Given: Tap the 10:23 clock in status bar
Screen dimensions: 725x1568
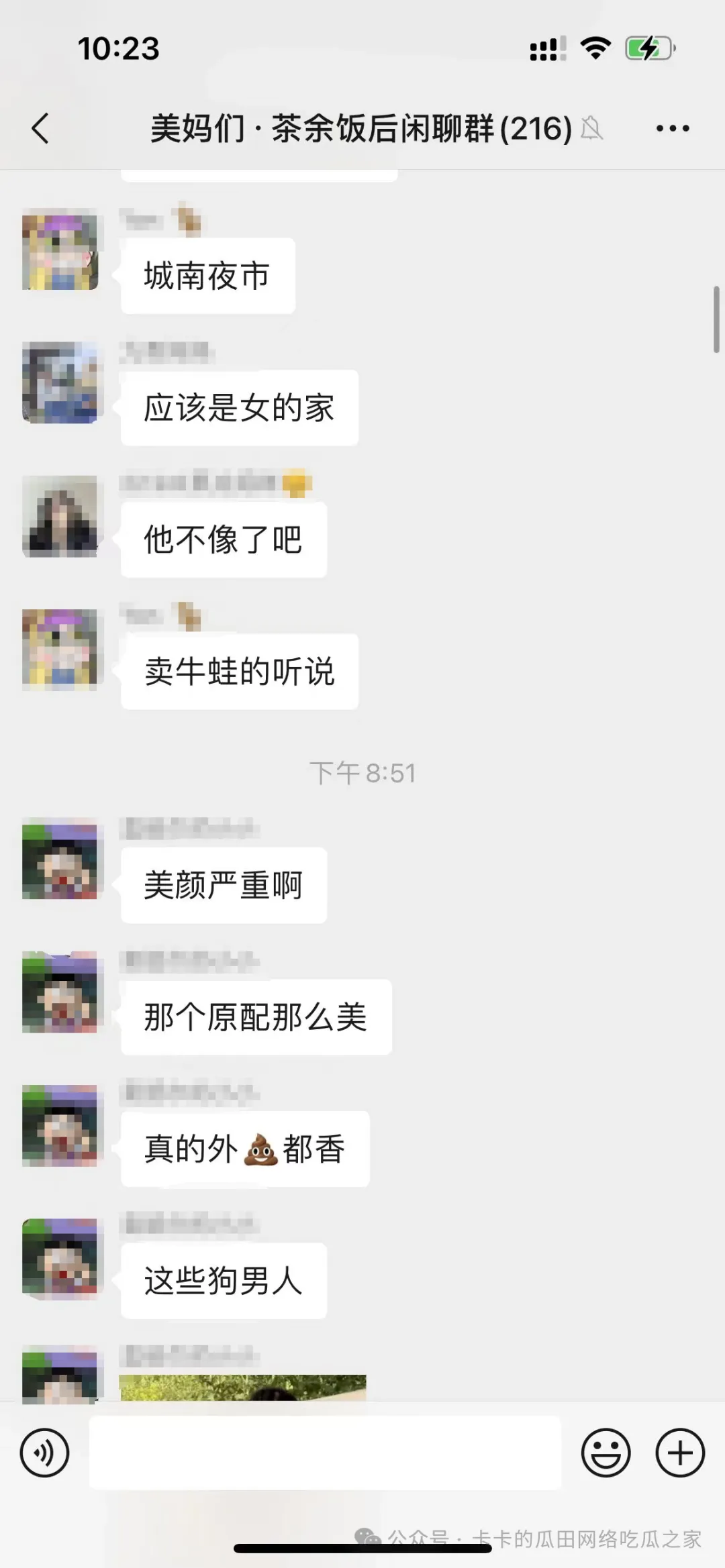Looking at the screenshot, I should pyautogui.click(x=117, y=47).
